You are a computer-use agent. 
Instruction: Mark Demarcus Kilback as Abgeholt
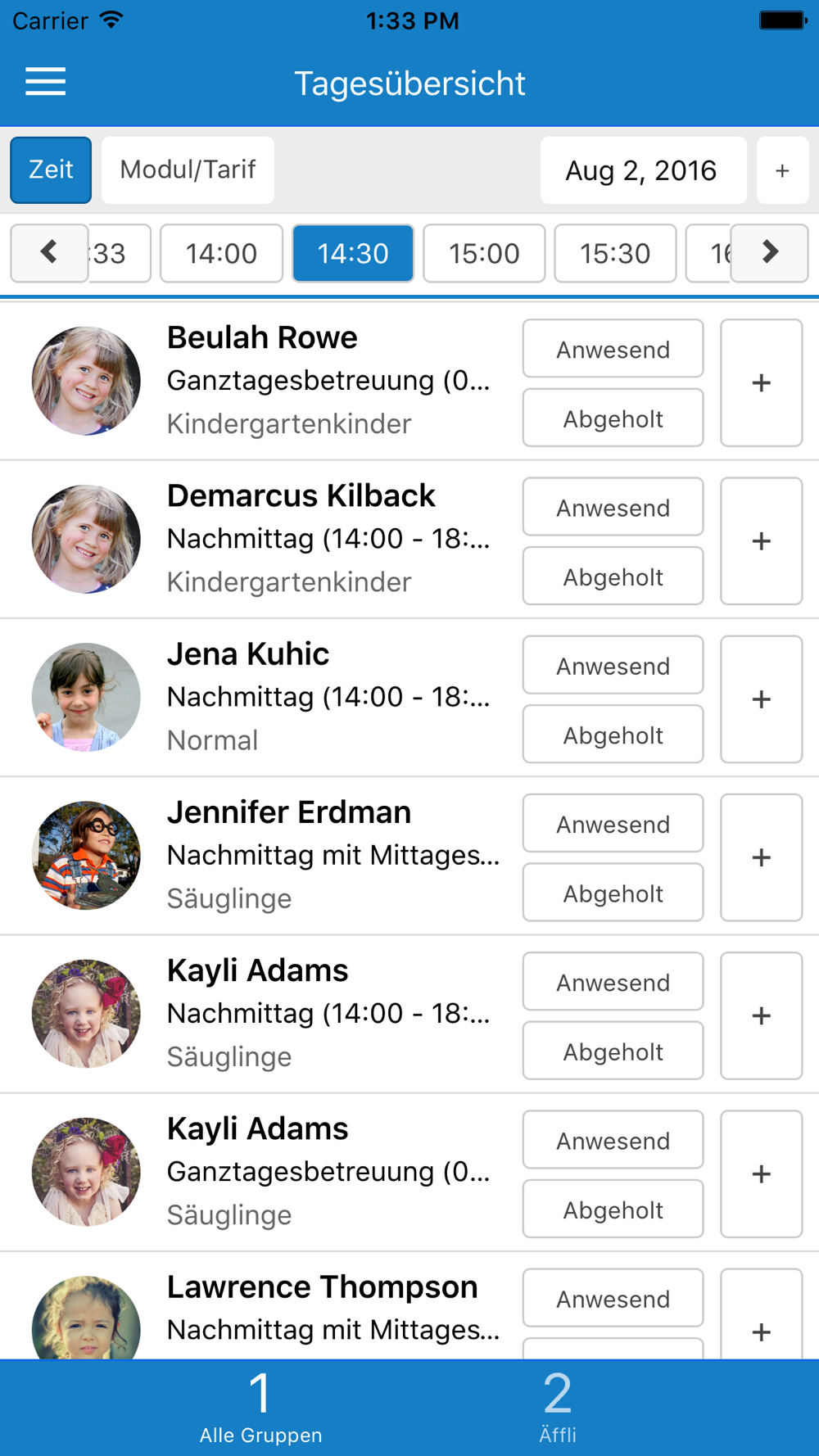[613, 577]
